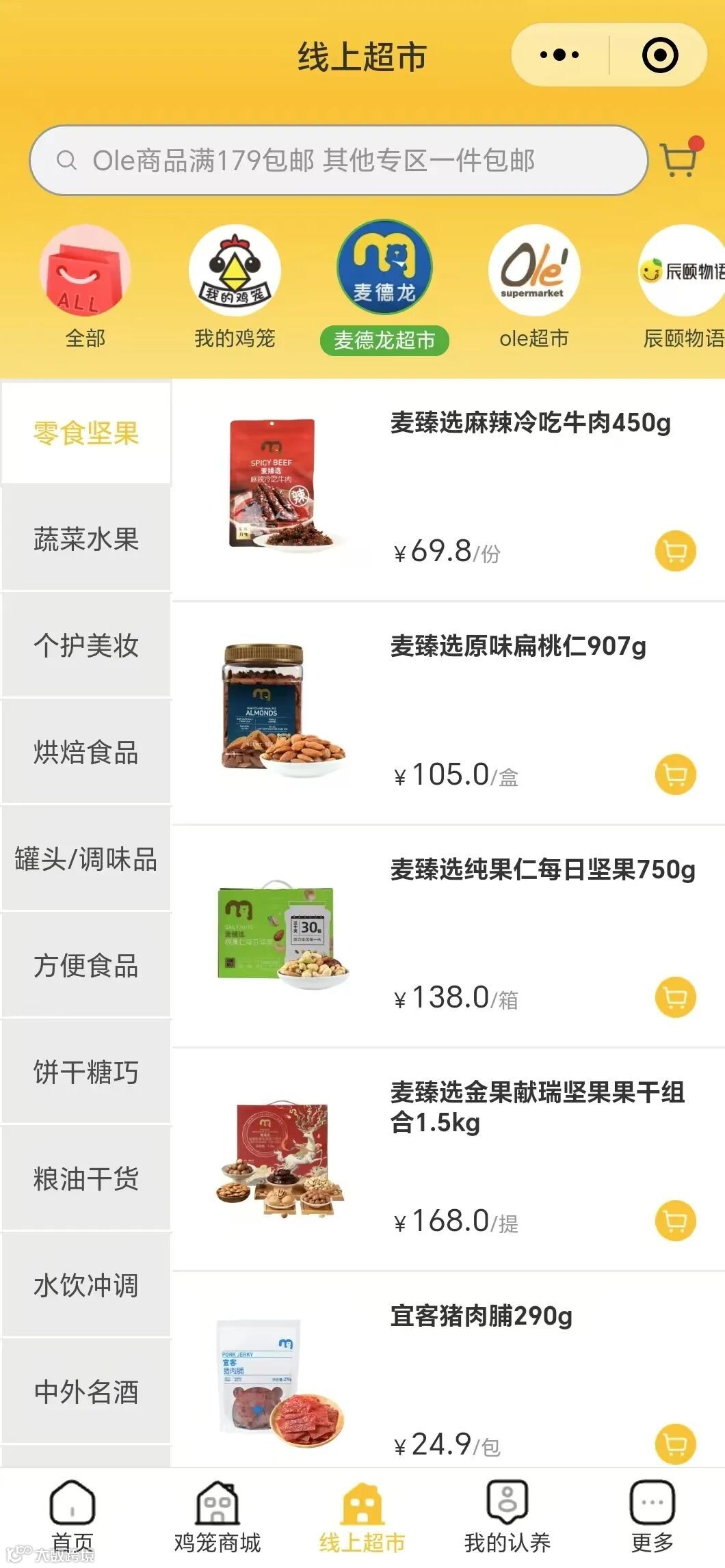The image size is (725, 1568).
Task: Switch to ole超市 store
Action: (x=533, y=287)
